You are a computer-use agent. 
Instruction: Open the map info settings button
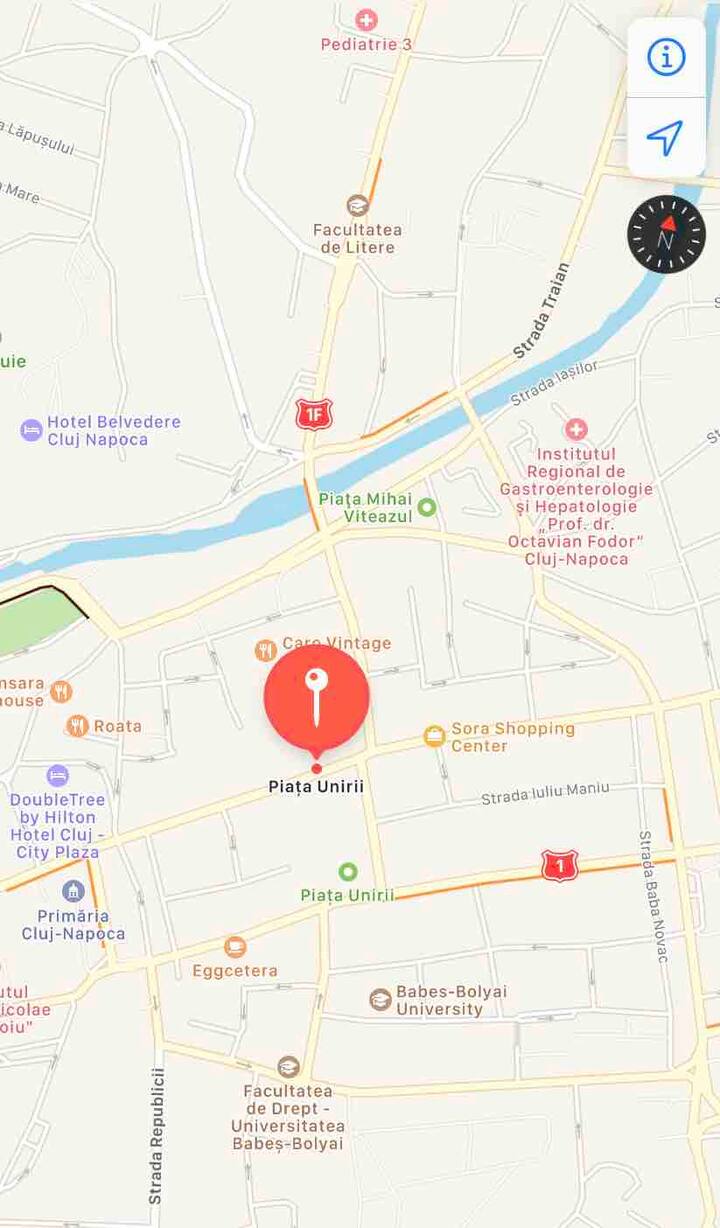(x=666, y=57)
